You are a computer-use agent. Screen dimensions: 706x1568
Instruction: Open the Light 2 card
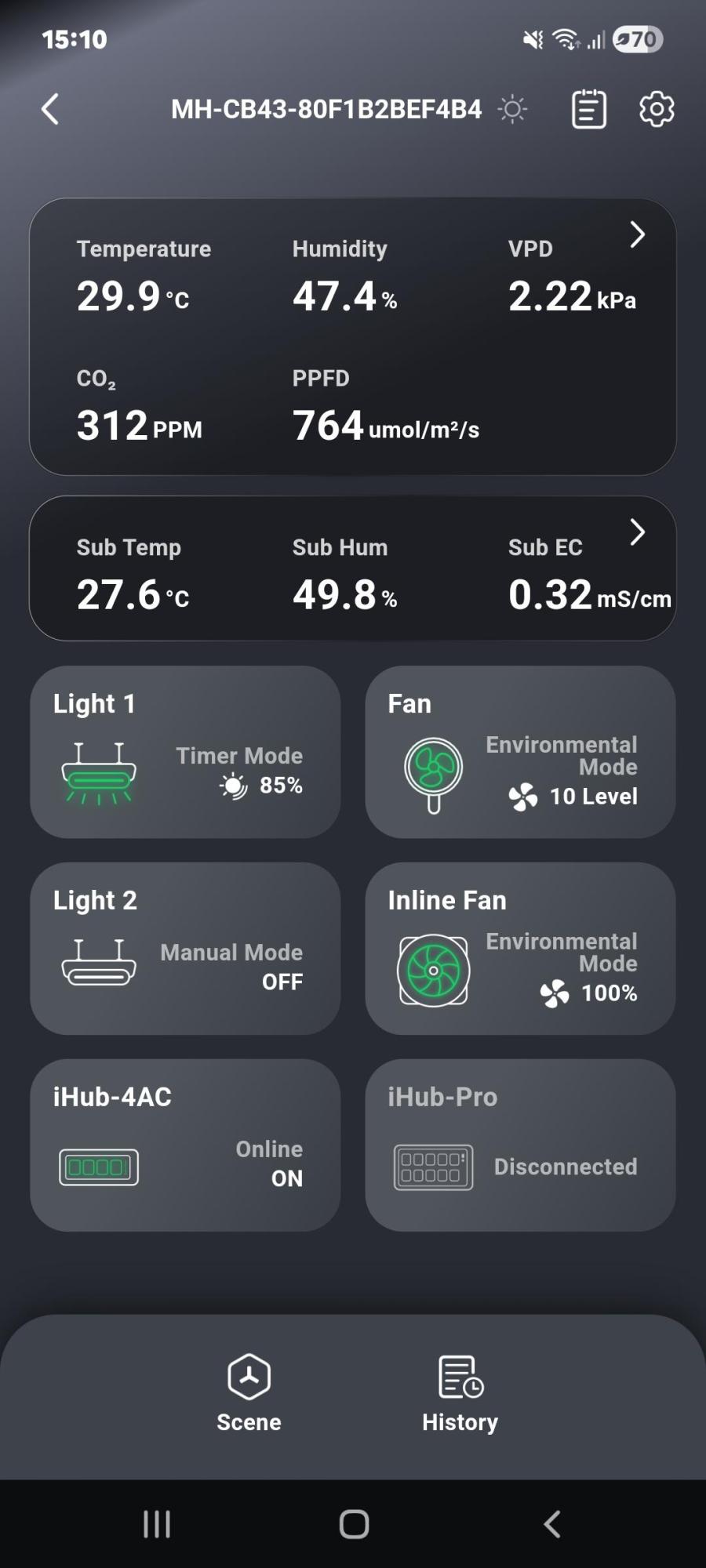[x=185, y=949]
